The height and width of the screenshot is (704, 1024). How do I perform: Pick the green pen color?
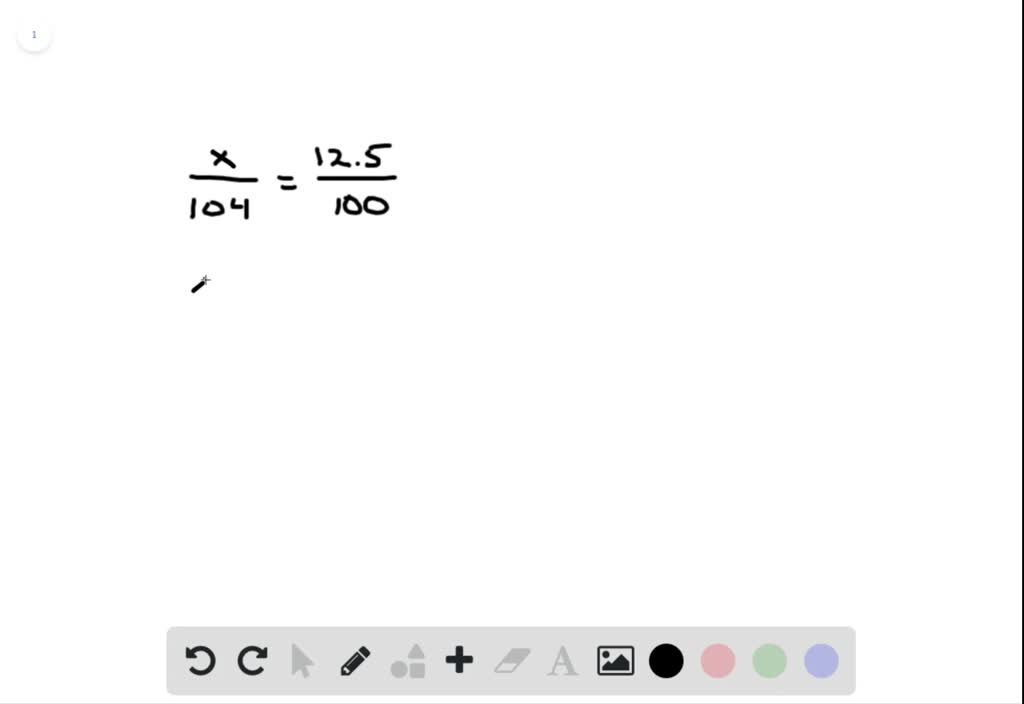(x=770, y=661)
